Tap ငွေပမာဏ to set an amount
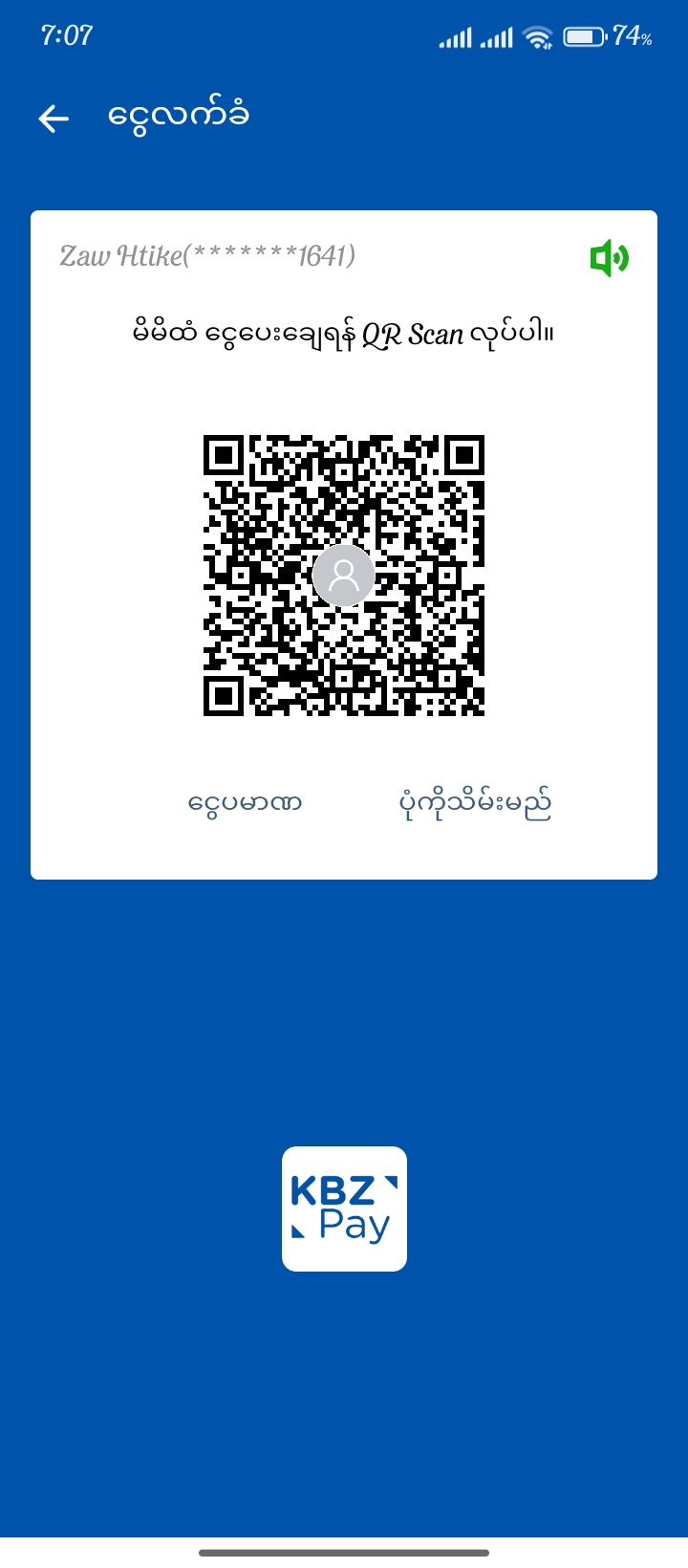Image resolution: width=688 pixels, height=1568 pixels. (245, 803)
